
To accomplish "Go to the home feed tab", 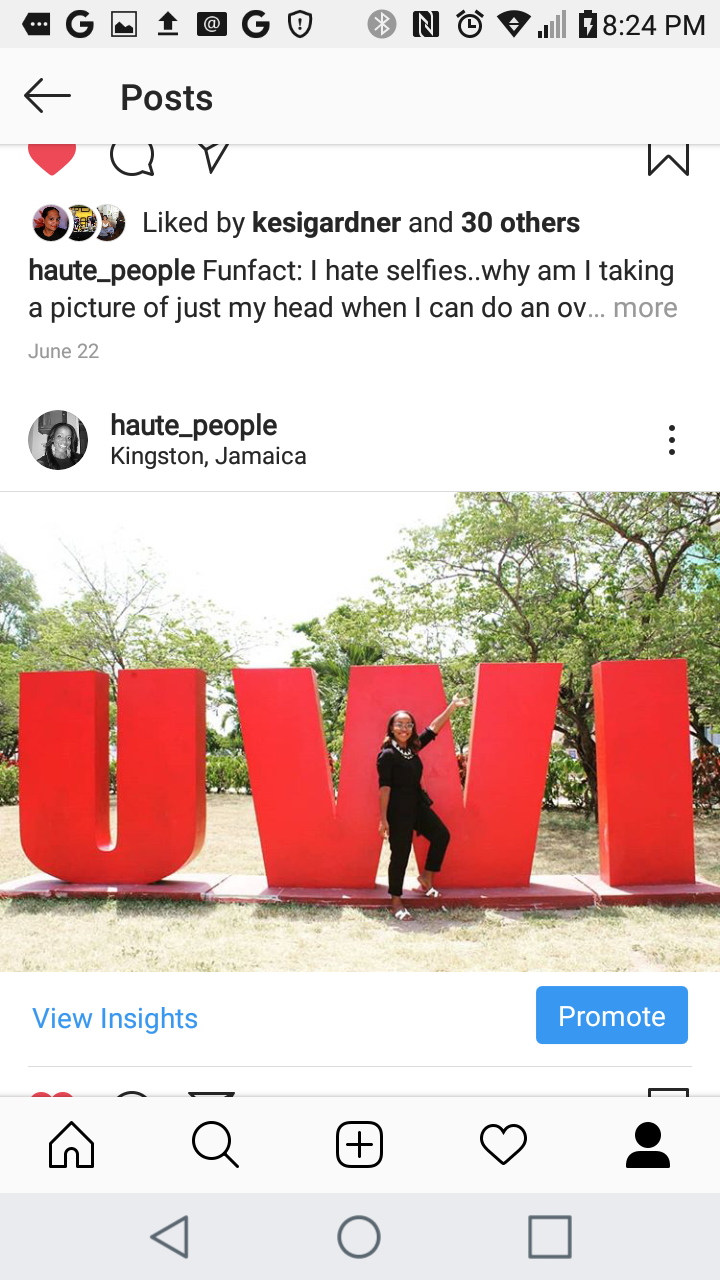I will [x=72, y=1145].
